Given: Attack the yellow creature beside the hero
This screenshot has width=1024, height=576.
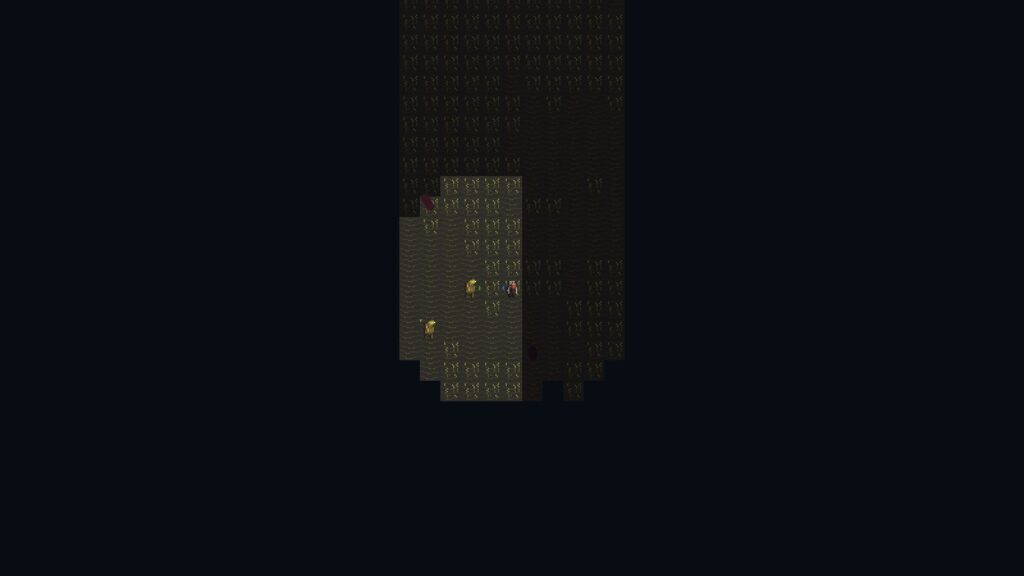Looking at the screenshot, I should 471,288.
